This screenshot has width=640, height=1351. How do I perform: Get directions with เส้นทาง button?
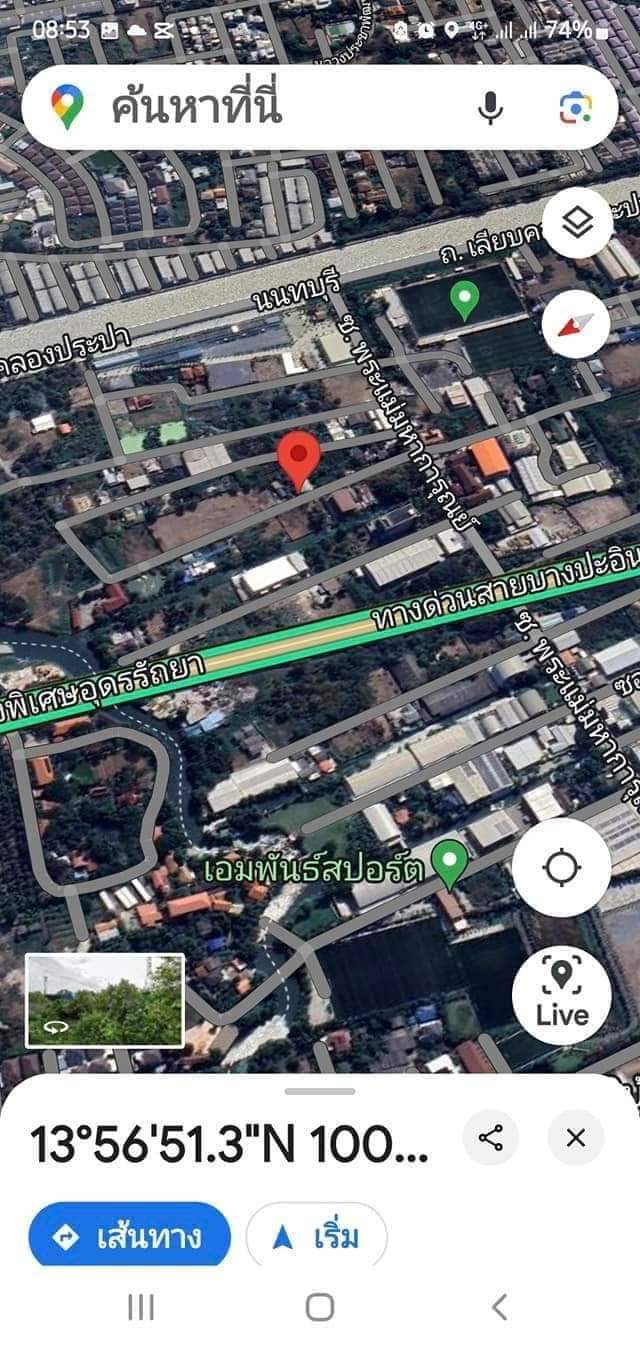coord(129,1237)
